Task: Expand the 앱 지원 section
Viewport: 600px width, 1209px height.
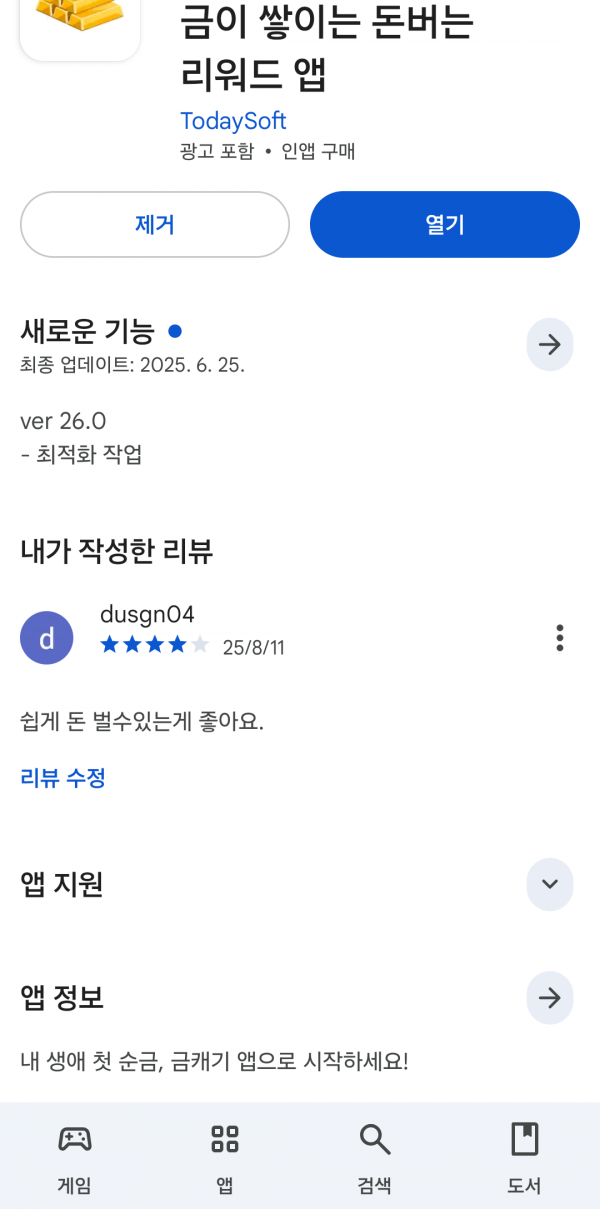Action: coord(550,884)
